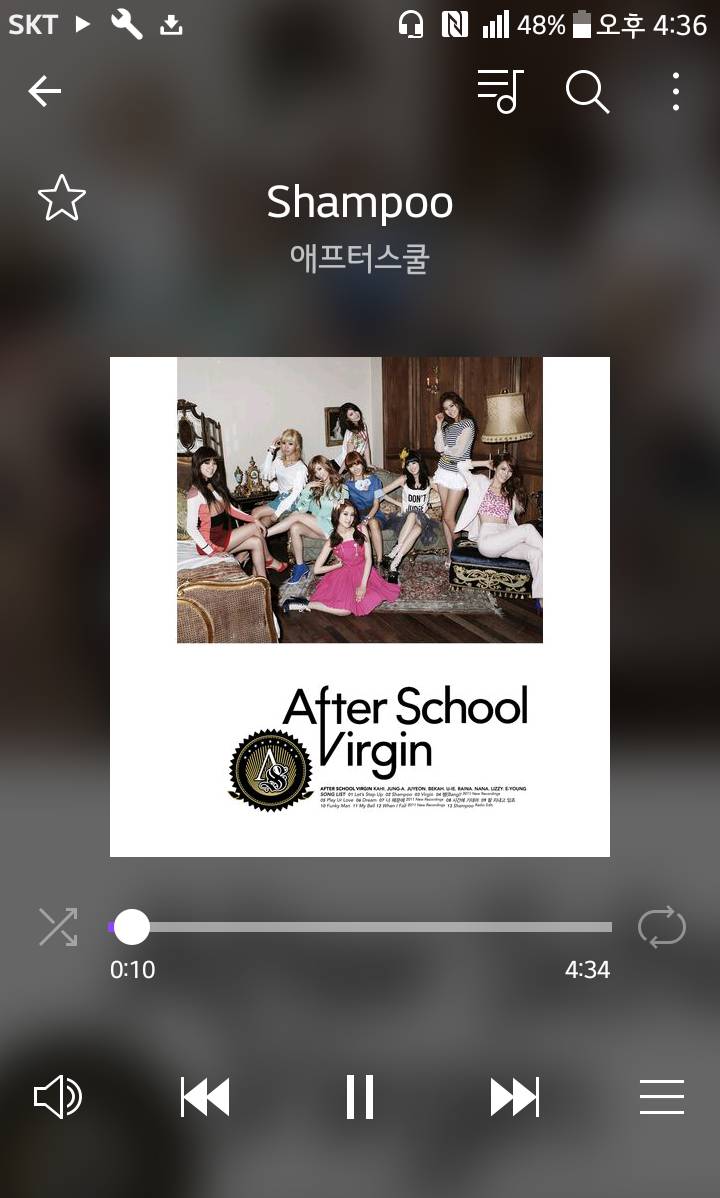This screenshot has height=1198, width=720.
Task: Open the bottom hamburger menu
Action: pyautogui.click(x=662, y=1097)
